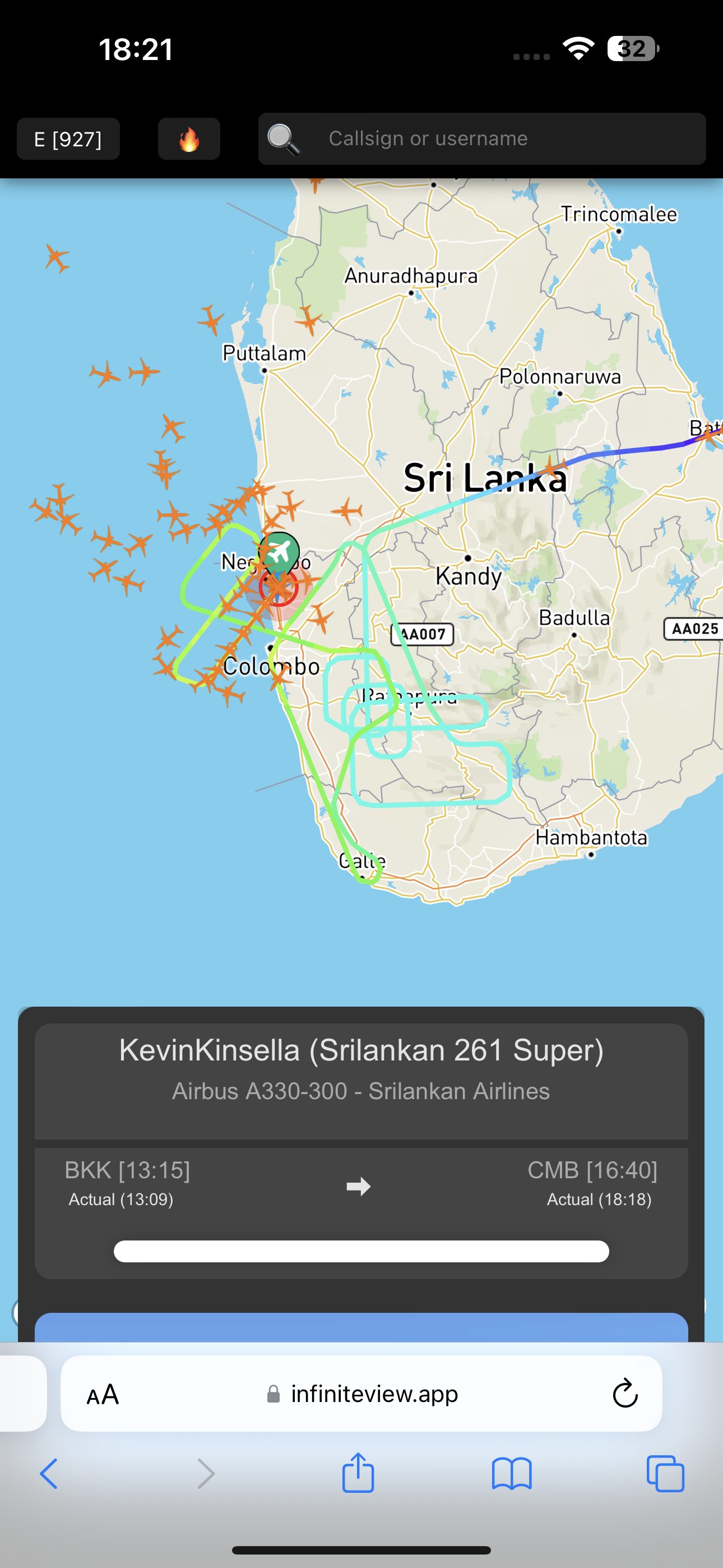Tap the infiniteview.app address bar
723x1568 pixels.
363,1394
